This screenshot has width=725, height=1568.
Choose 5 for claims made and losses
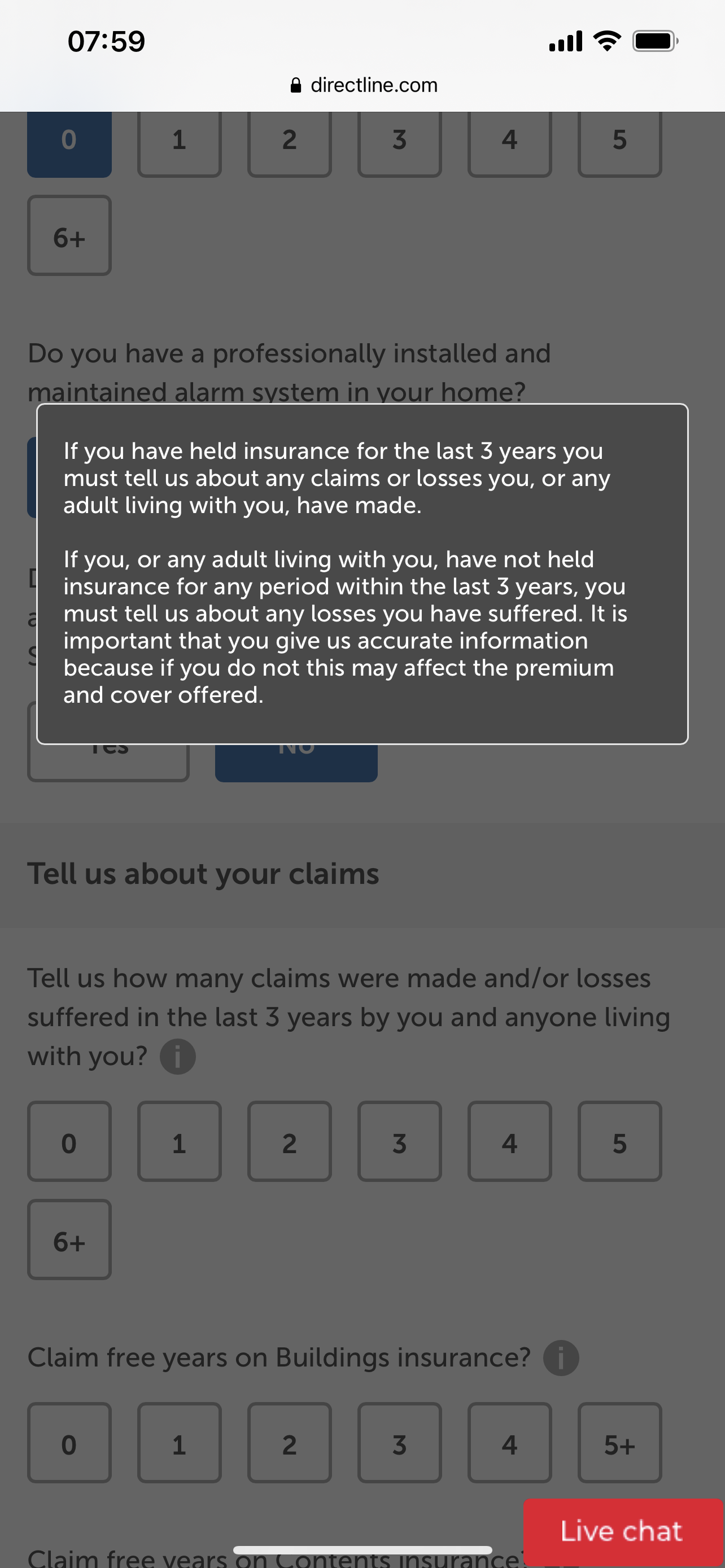(619, 1141)
